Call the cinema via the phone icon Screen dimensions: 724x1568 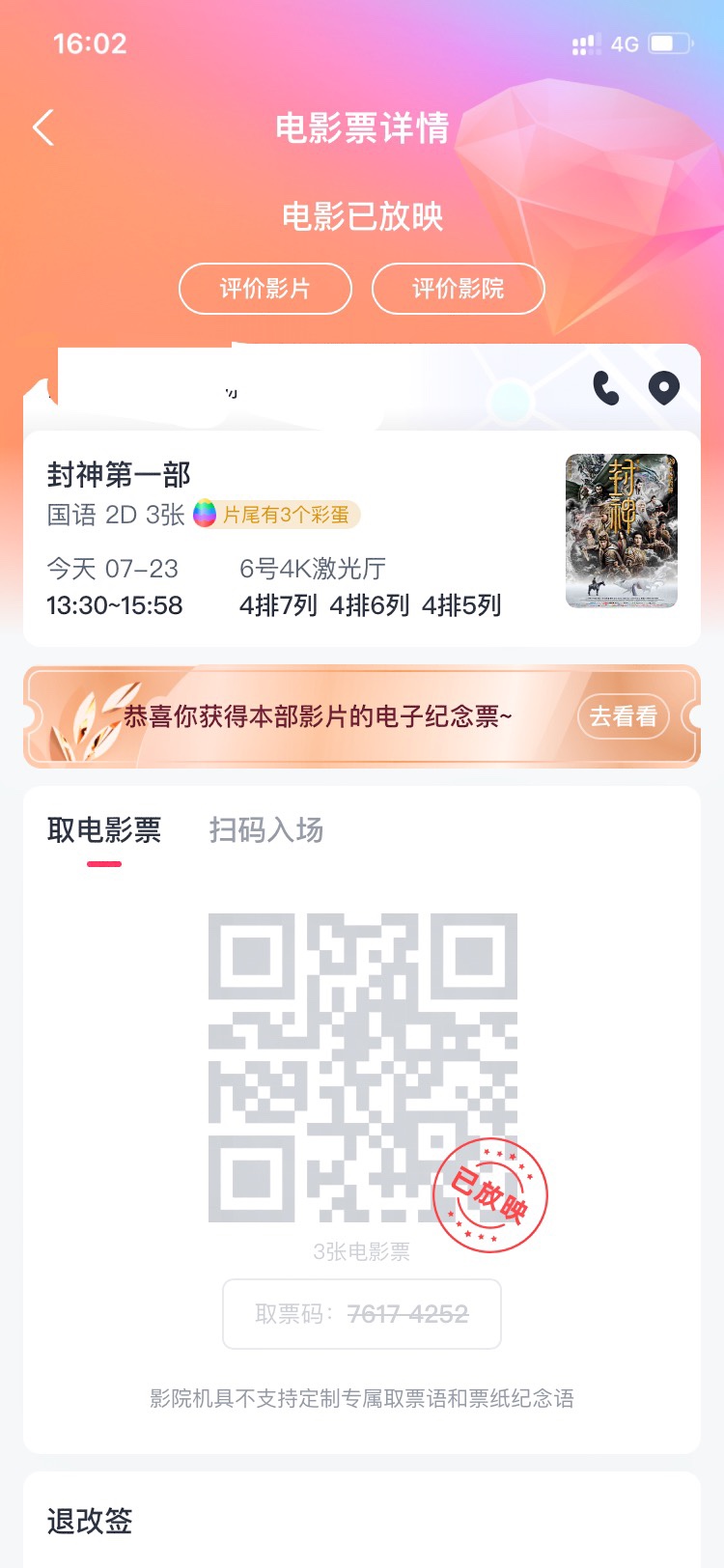(606, 388)
